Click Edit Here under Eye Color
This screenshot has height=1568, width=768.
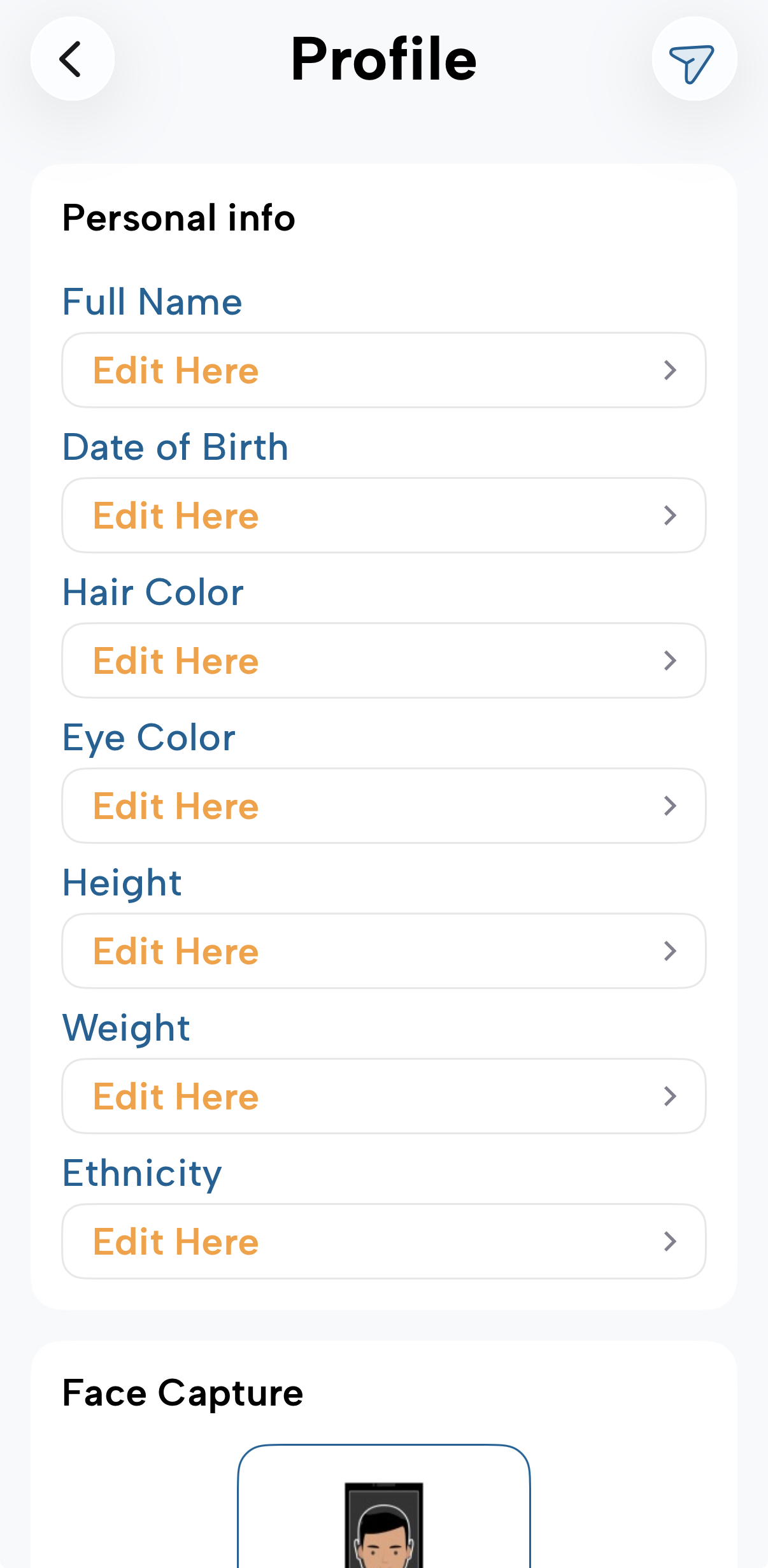point(176,806)
